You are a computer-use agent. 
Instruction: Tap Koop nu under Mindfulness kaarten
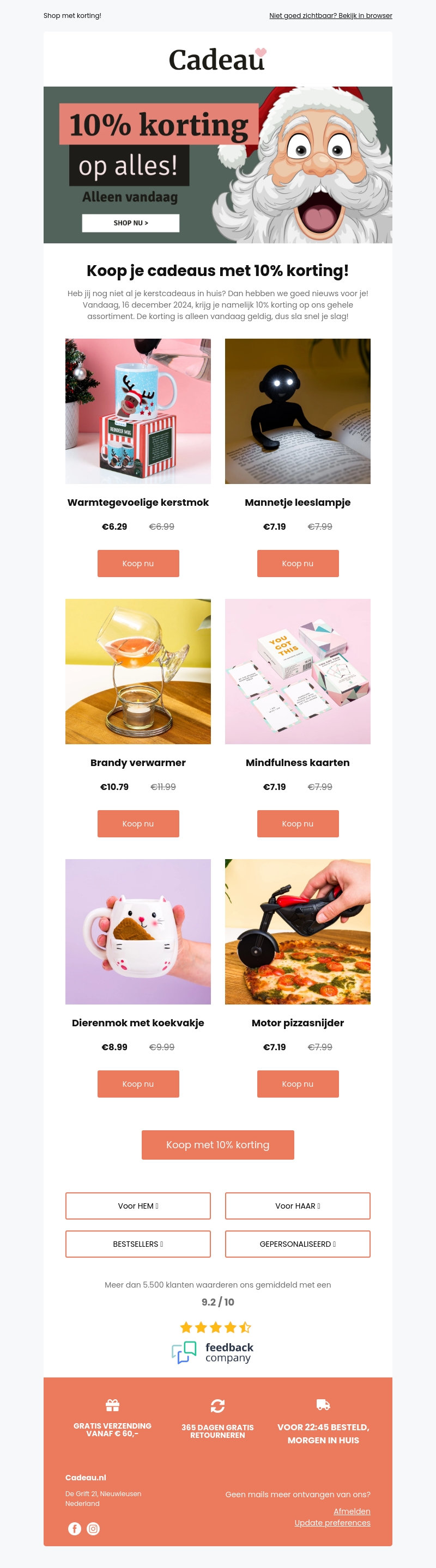pos(297,823)
